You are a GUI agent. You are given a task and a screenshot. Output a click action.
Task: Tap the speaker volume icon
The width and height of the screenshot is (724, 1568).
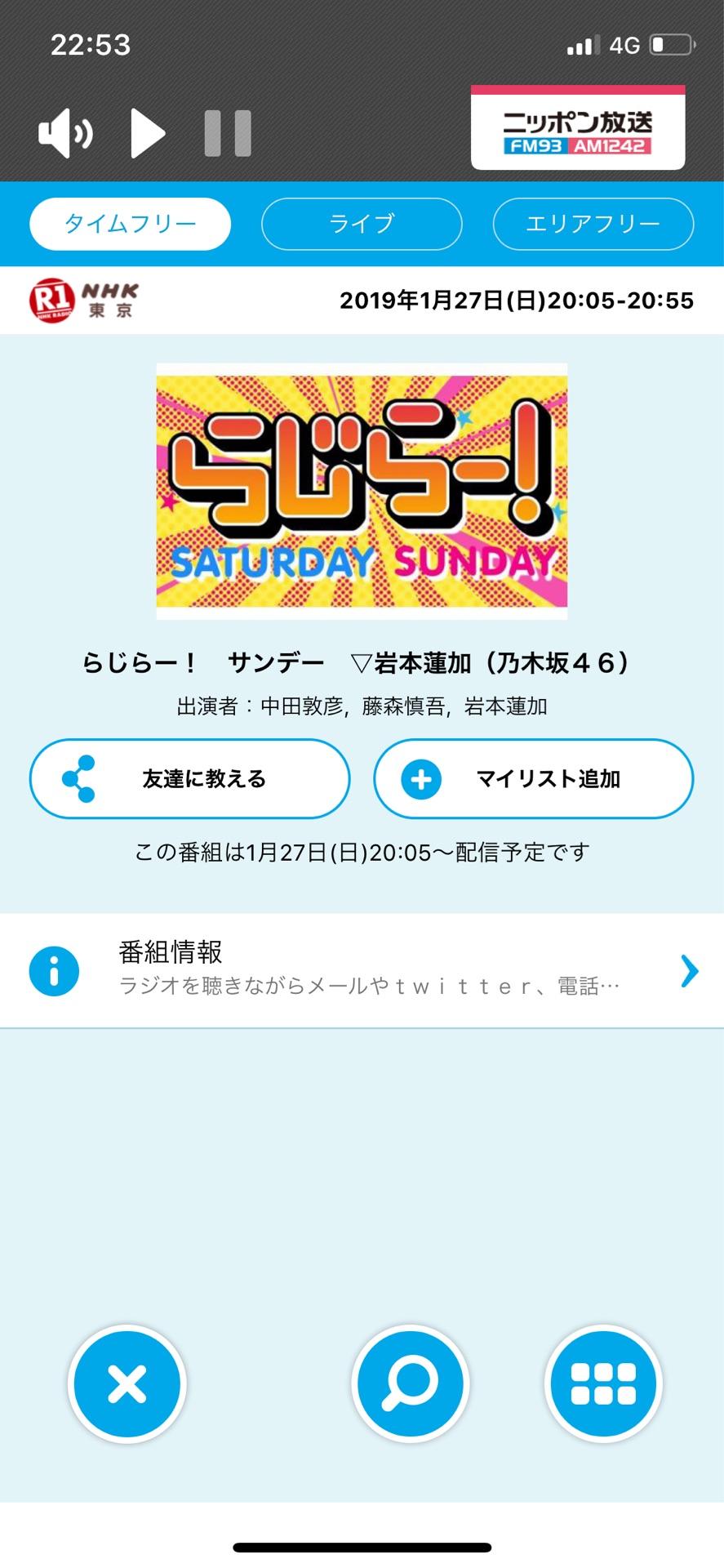pyautogui.click(x=64, y=132)
